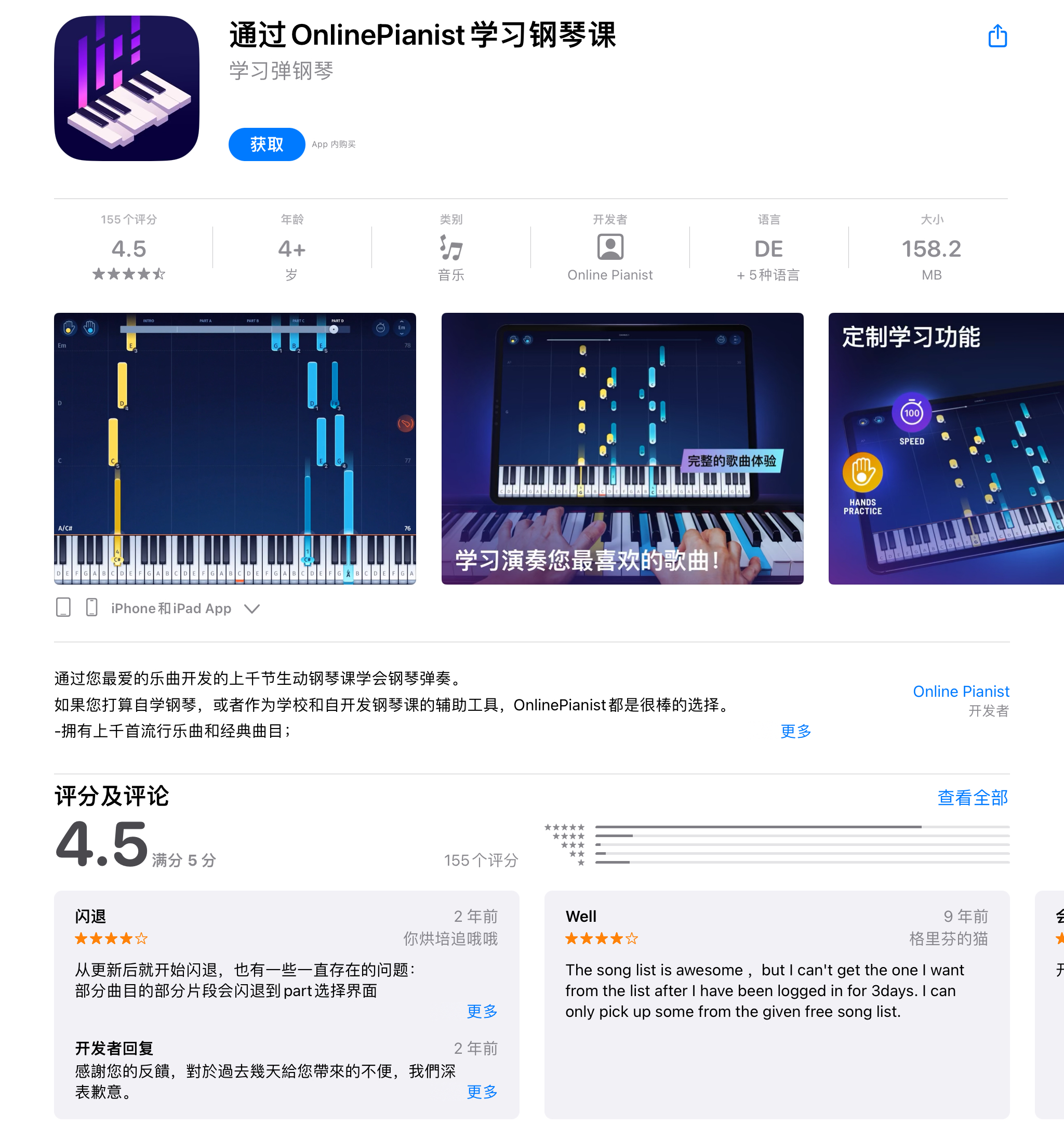The height and width of the screenshot is (1139, 1064).
Task: Share this app via the share icon
Action: click(x=997, y=36)
